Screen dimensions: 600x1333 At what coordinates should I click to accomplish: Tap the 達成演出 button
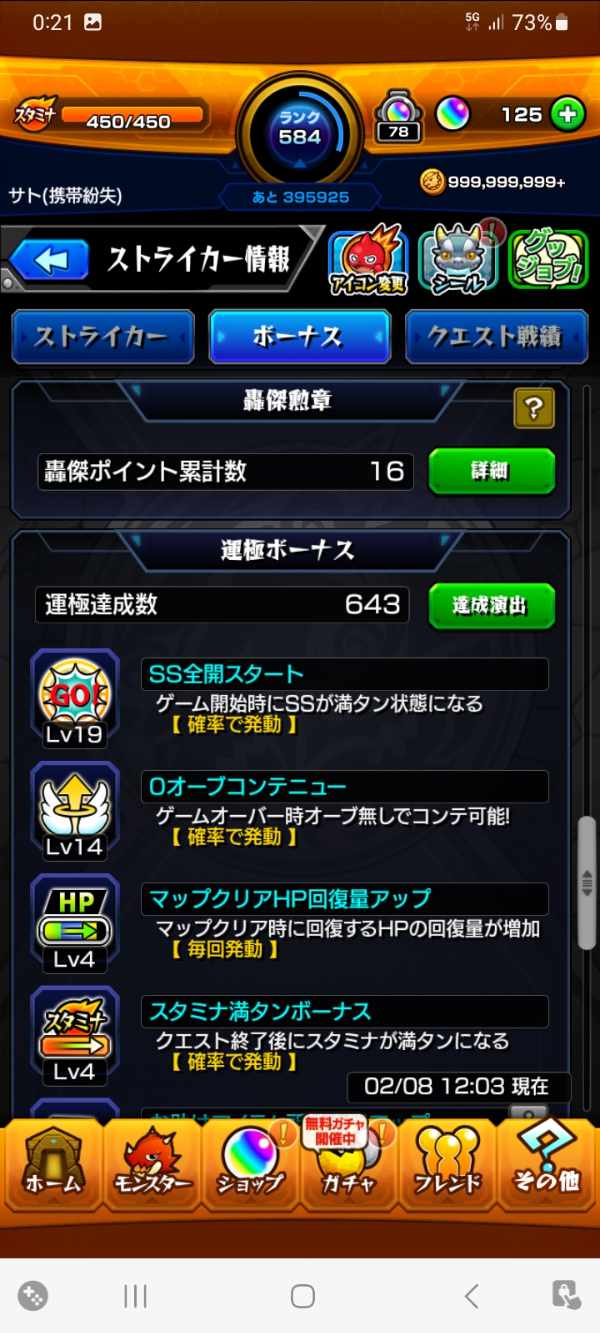point(491,605)
